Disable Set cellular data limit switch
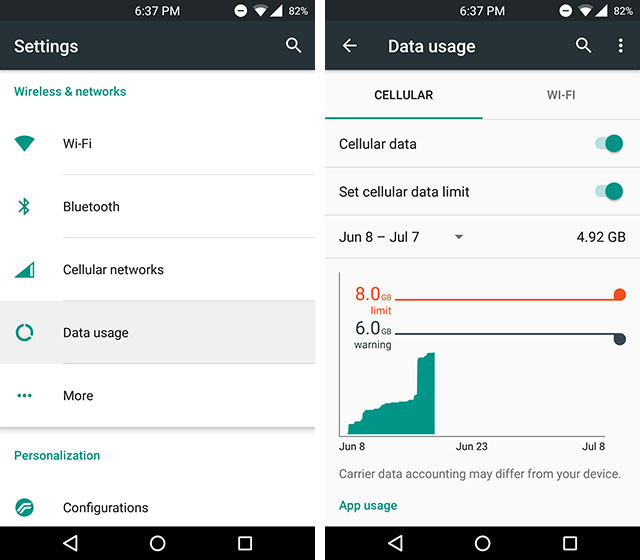This screenshot has width=640, height=560. coord(608,192)
